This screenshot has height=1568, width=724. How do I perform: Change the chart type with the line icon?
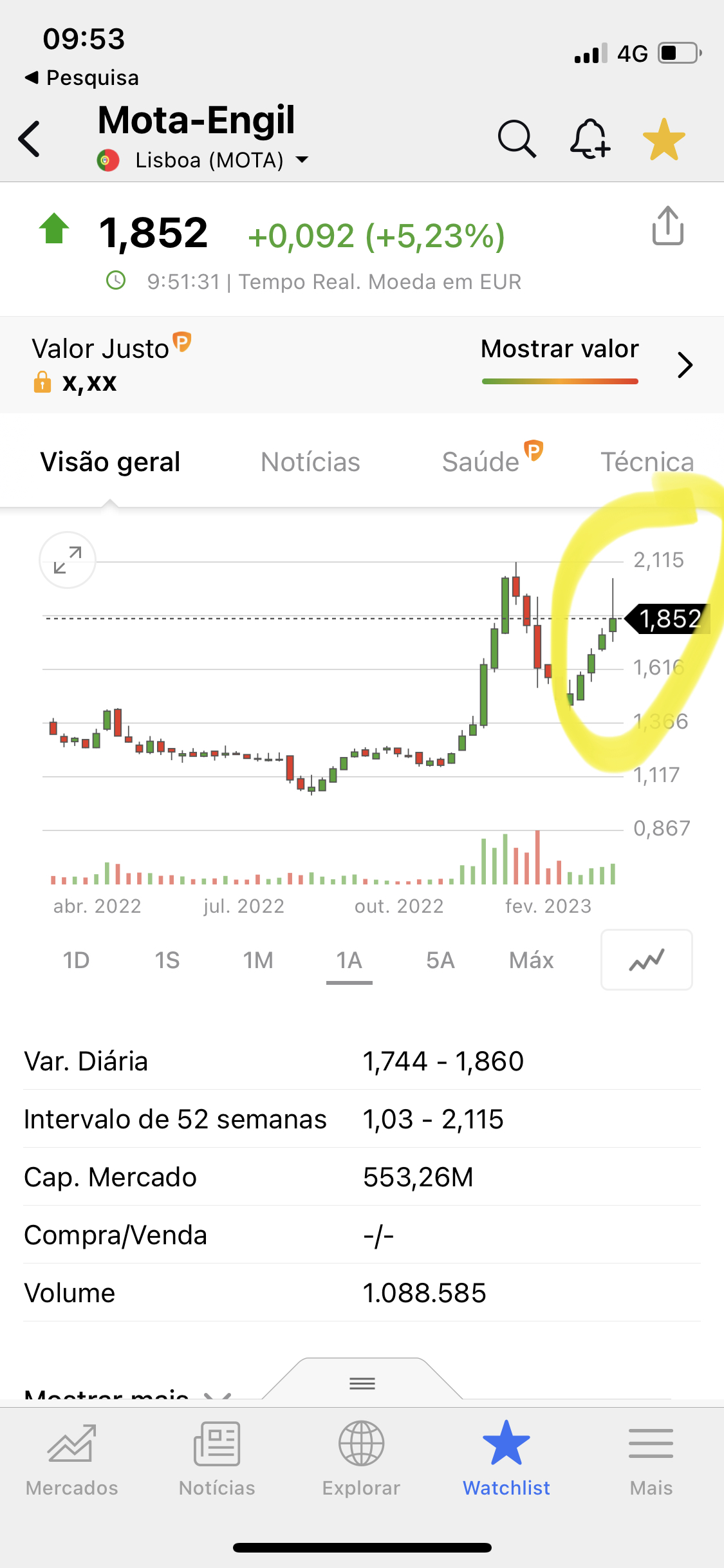pos(646,960)
